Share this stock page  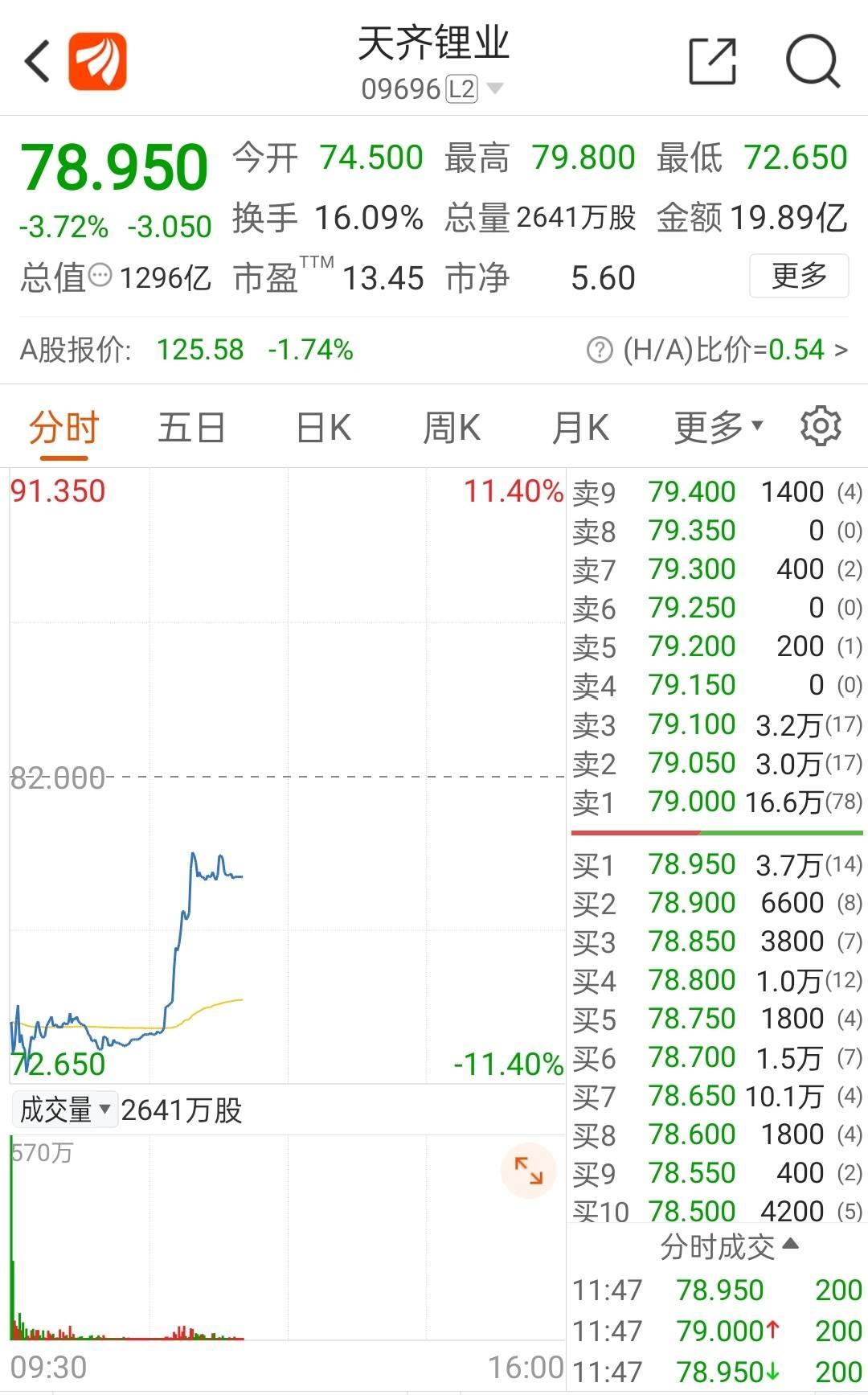point(713,61)
